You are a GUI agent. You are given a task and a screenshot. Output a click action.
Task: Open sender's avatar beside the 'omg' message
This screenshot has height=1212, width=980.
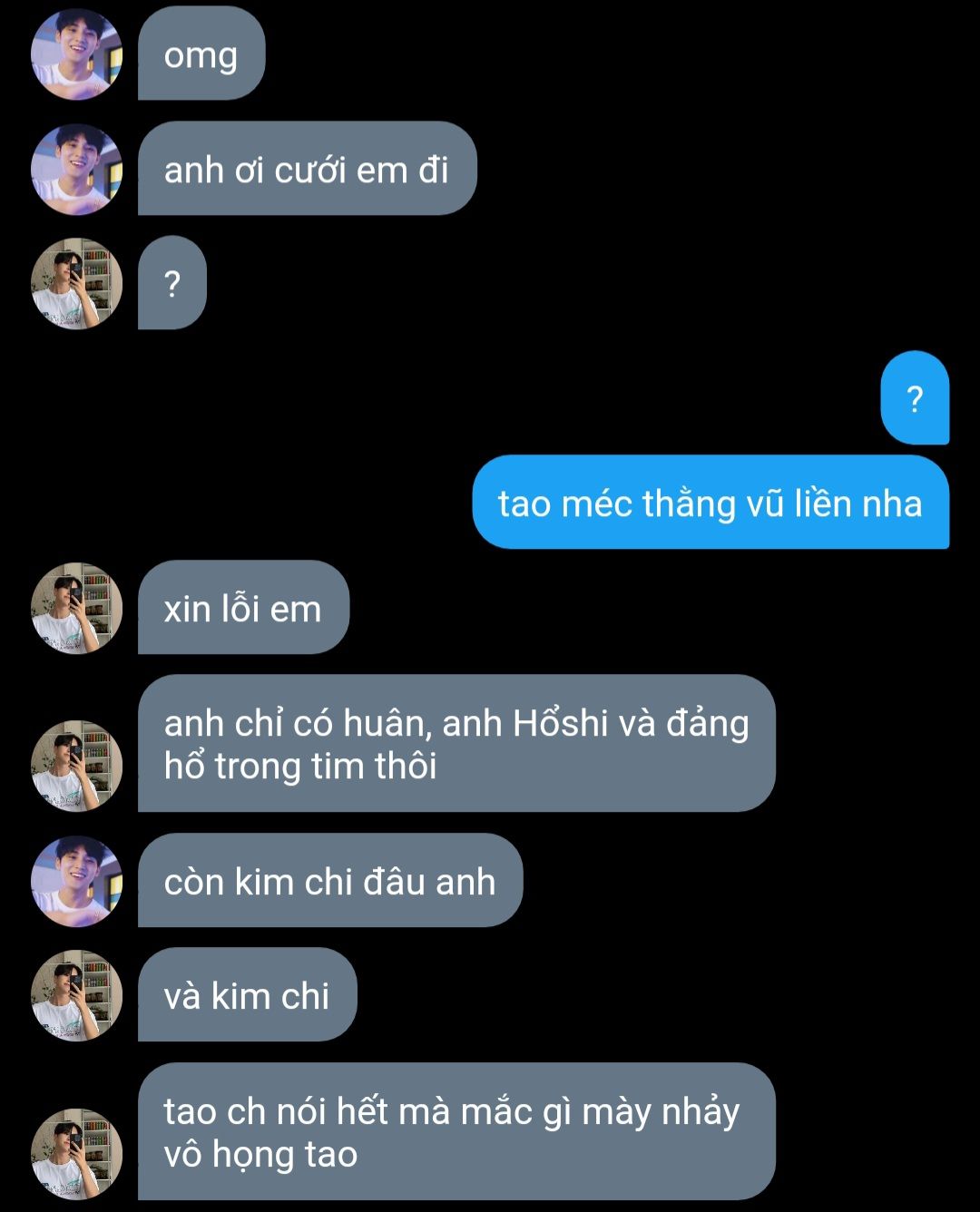pos(76,54)
